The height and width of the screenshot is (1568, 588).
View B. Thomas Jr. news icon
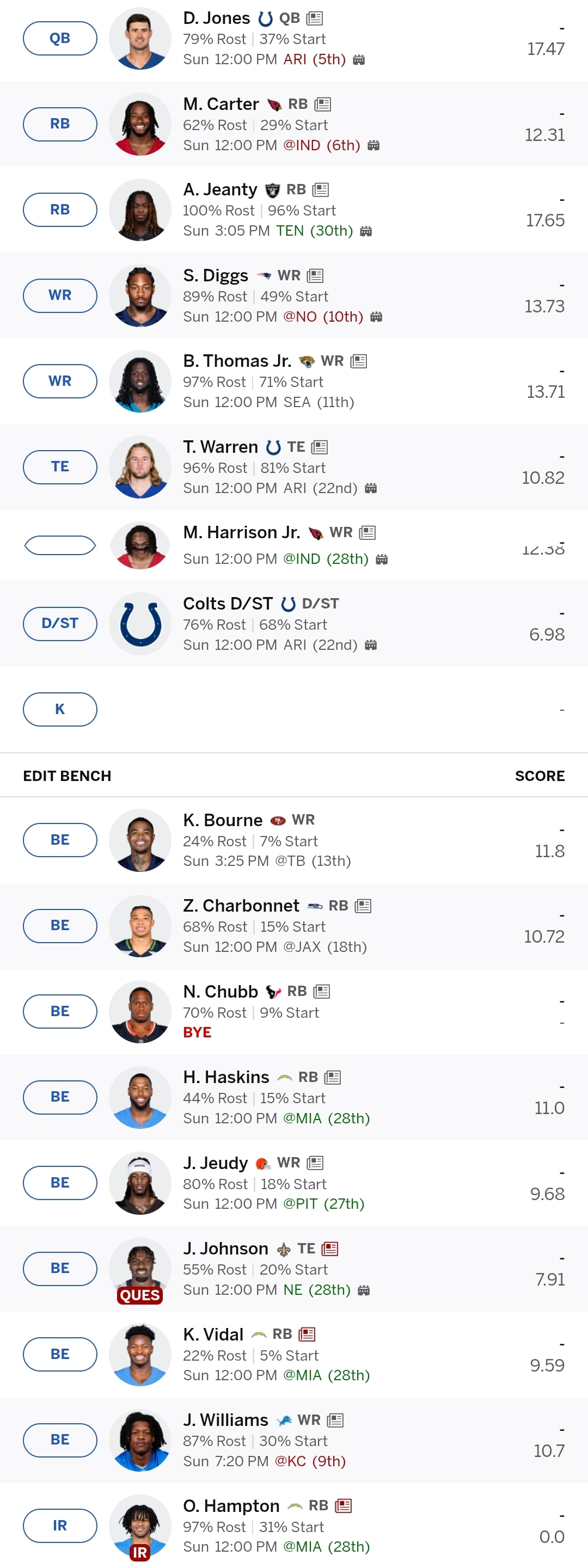(x=359, y=361)
